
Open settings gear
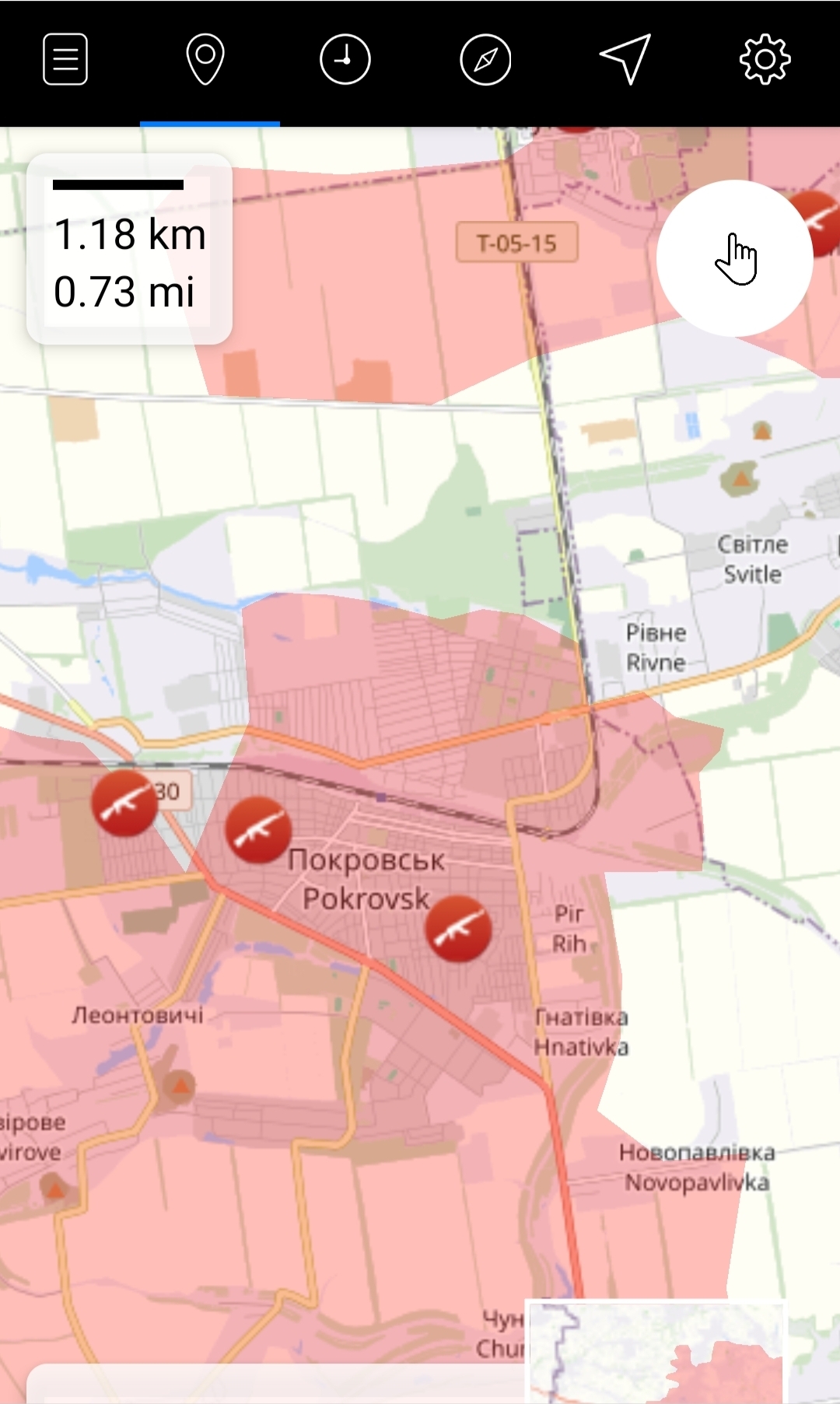pyautogui.click(x=765, y=59)
